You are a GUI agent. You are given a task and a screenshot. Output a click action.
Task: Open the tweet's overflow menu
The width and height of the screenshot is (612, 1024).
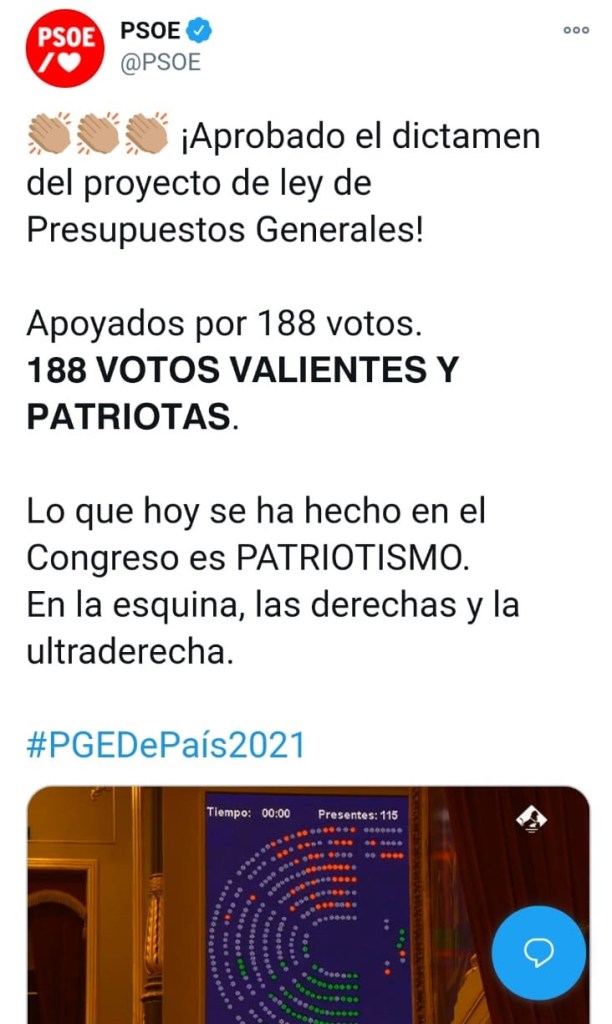pos(576,30)
